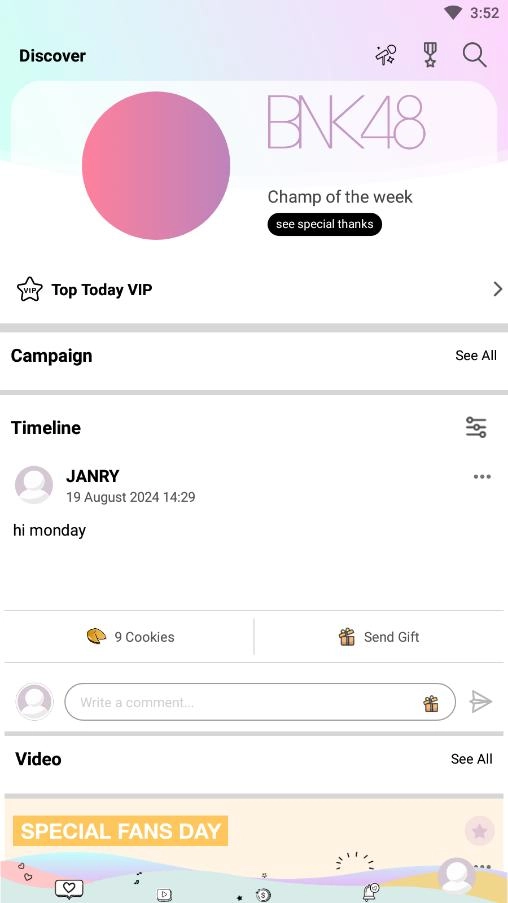See all videos
Image resolution: width=508 pixels, height=903 pixels.
click(x=472, y=759)
